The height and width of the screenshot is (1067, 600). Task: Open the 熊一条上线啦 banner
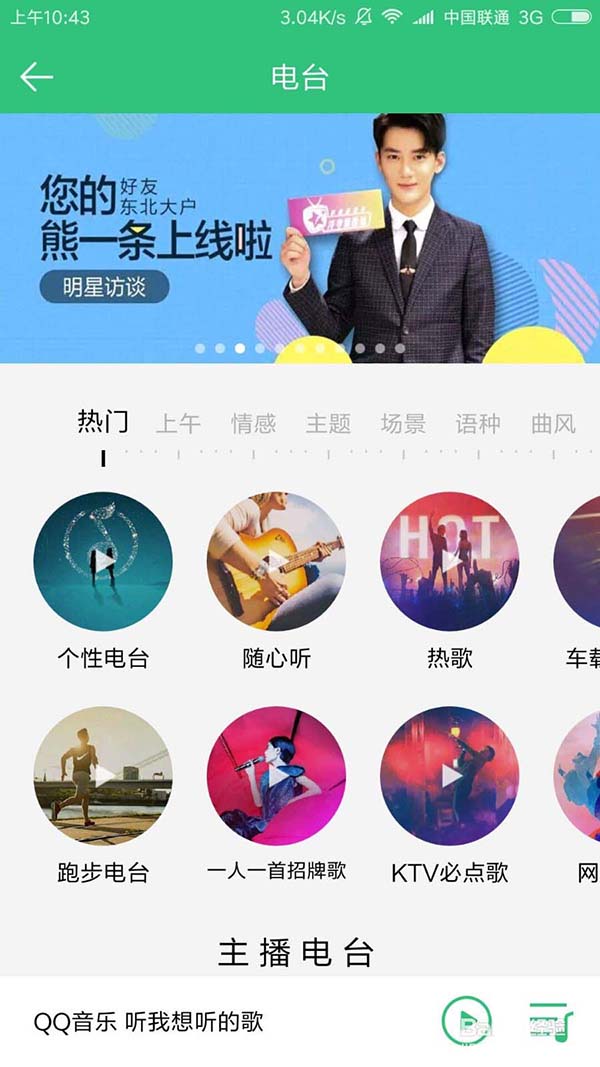click(300, 238)
